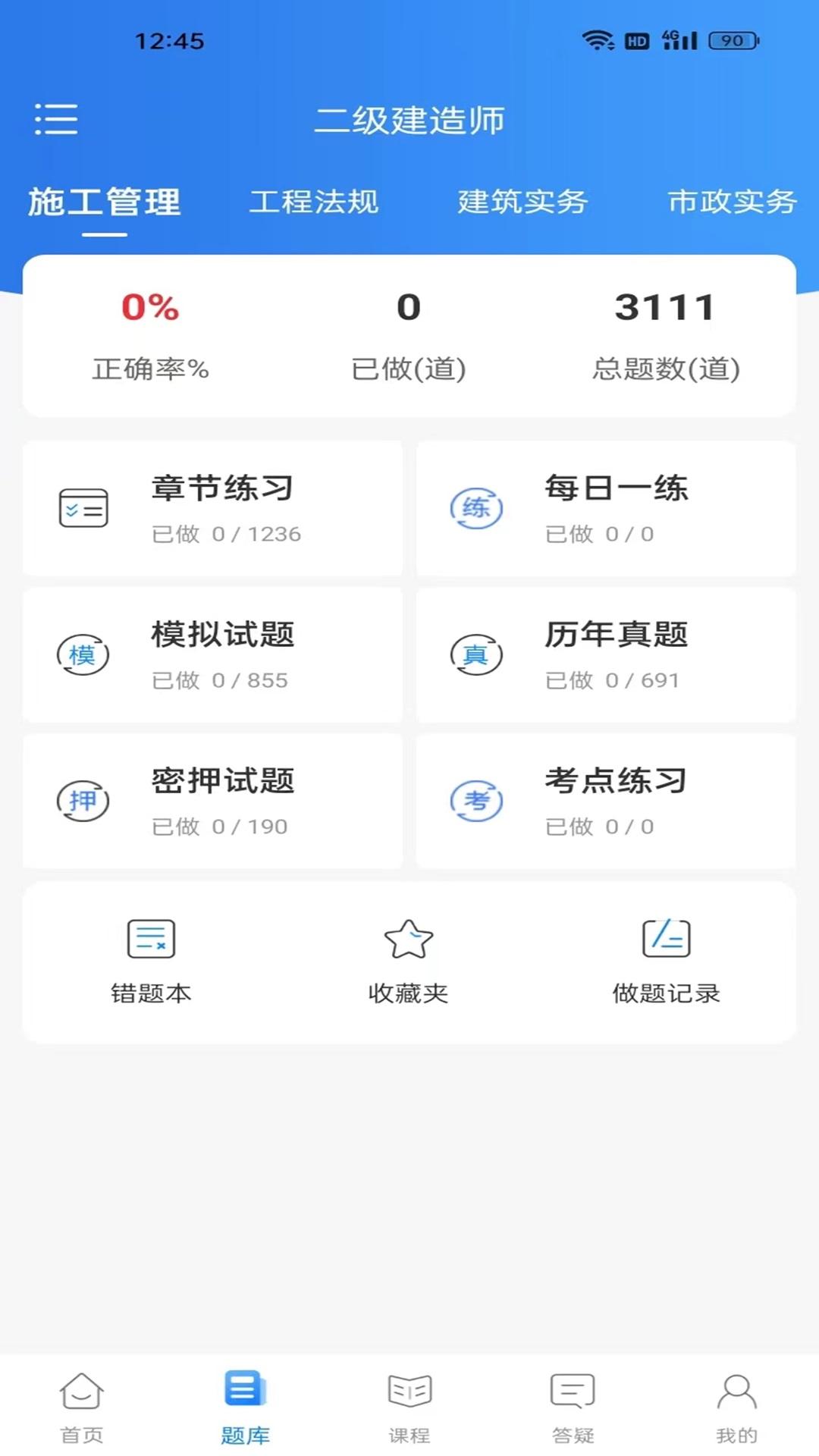Switch to the 课程 courses tab

pos(409,1407)
